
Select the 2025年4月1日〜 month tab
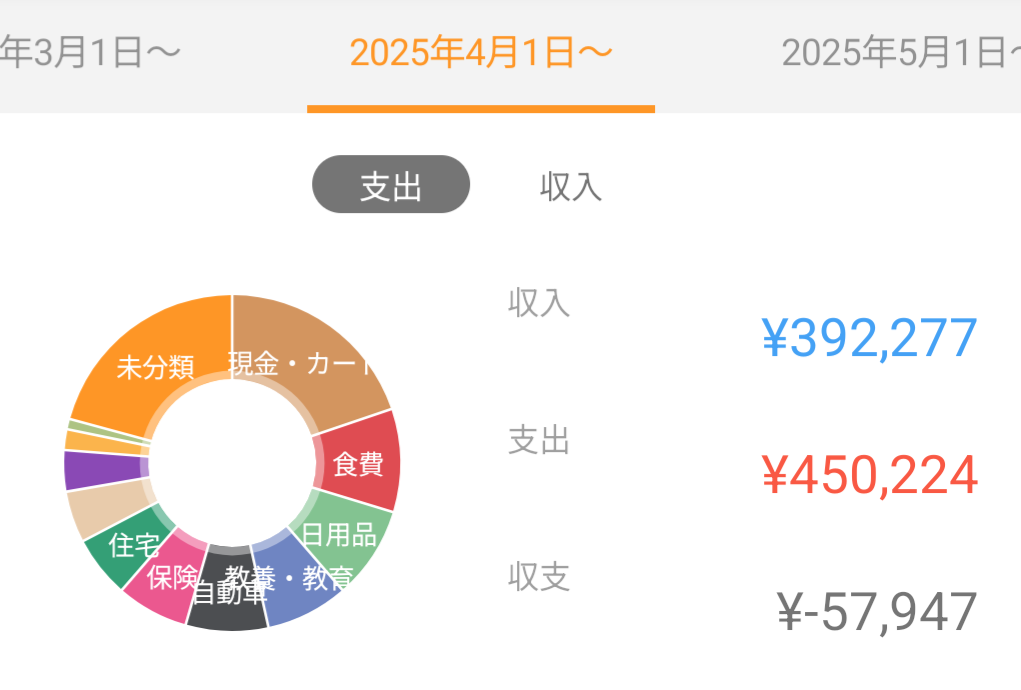[x=481, y=52]
